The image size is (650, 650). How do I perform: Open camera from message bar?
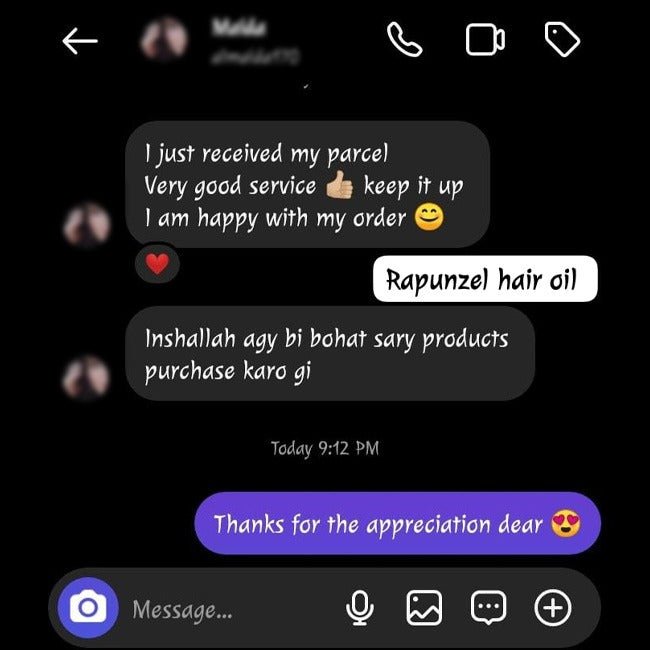(x=88, y=607)
